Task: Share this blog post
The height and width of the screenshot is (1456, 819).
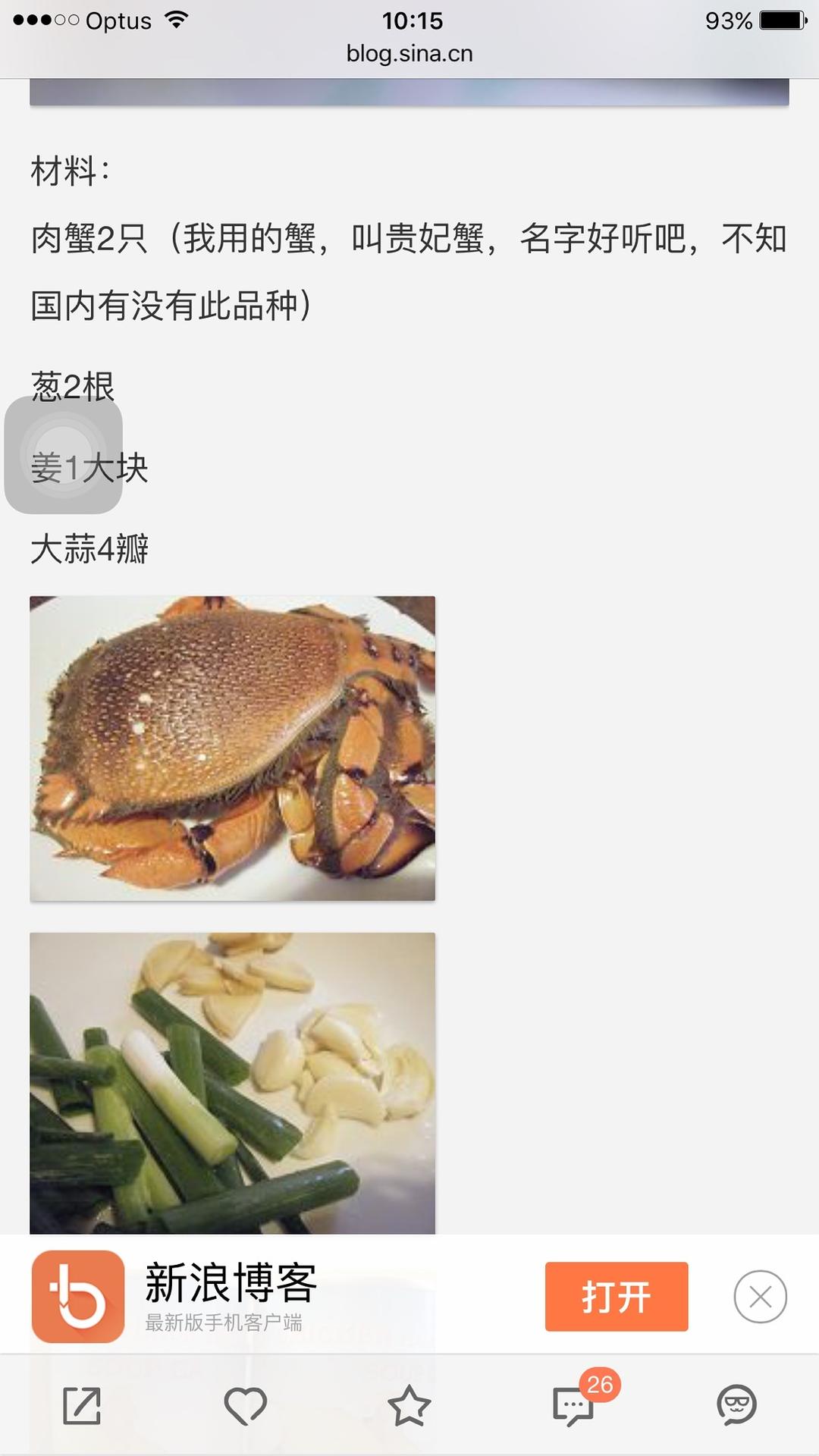Action: (82, 1405)
